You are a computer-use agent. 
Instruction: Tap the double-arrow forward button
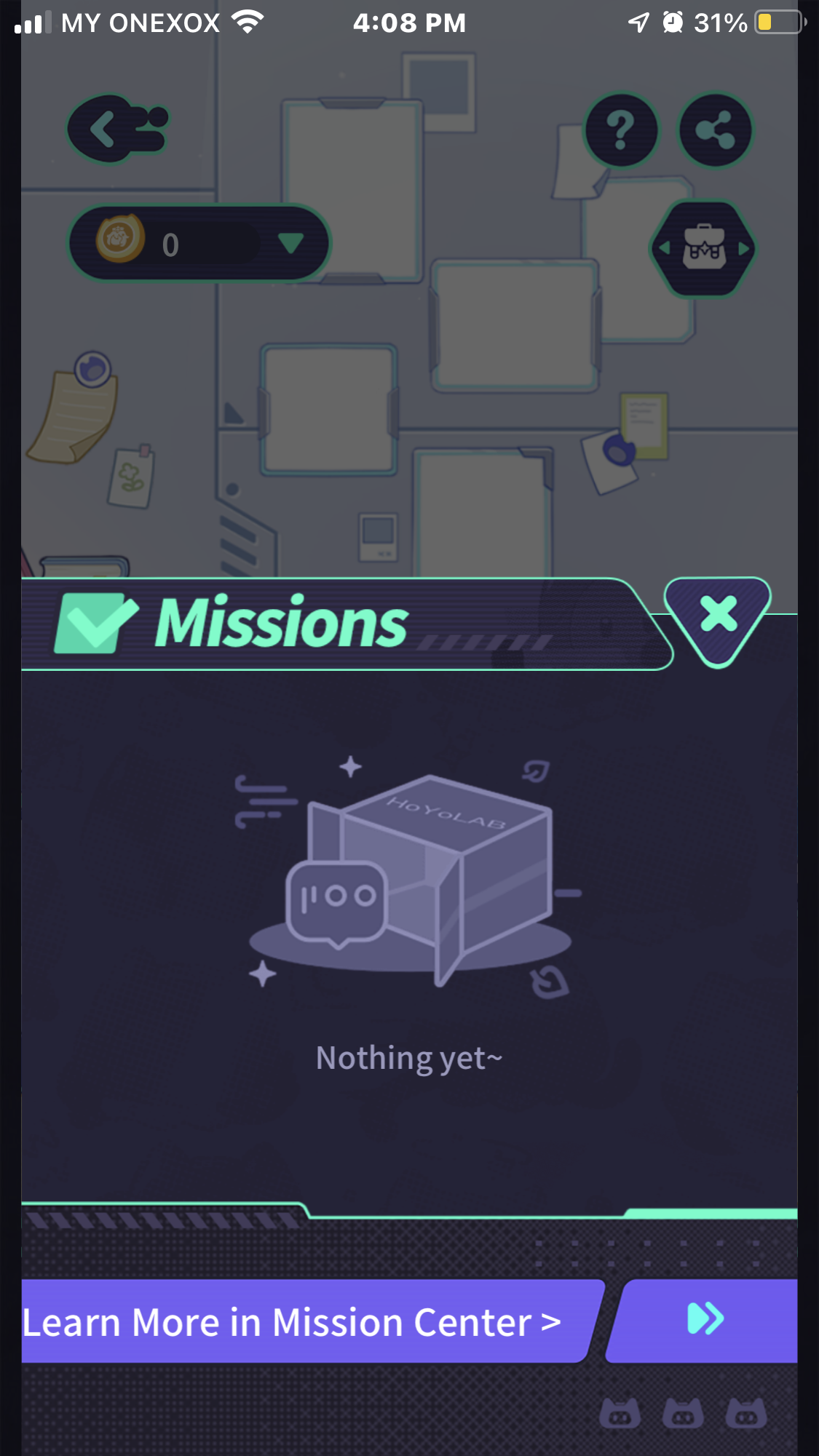(x=703, y=1320)
